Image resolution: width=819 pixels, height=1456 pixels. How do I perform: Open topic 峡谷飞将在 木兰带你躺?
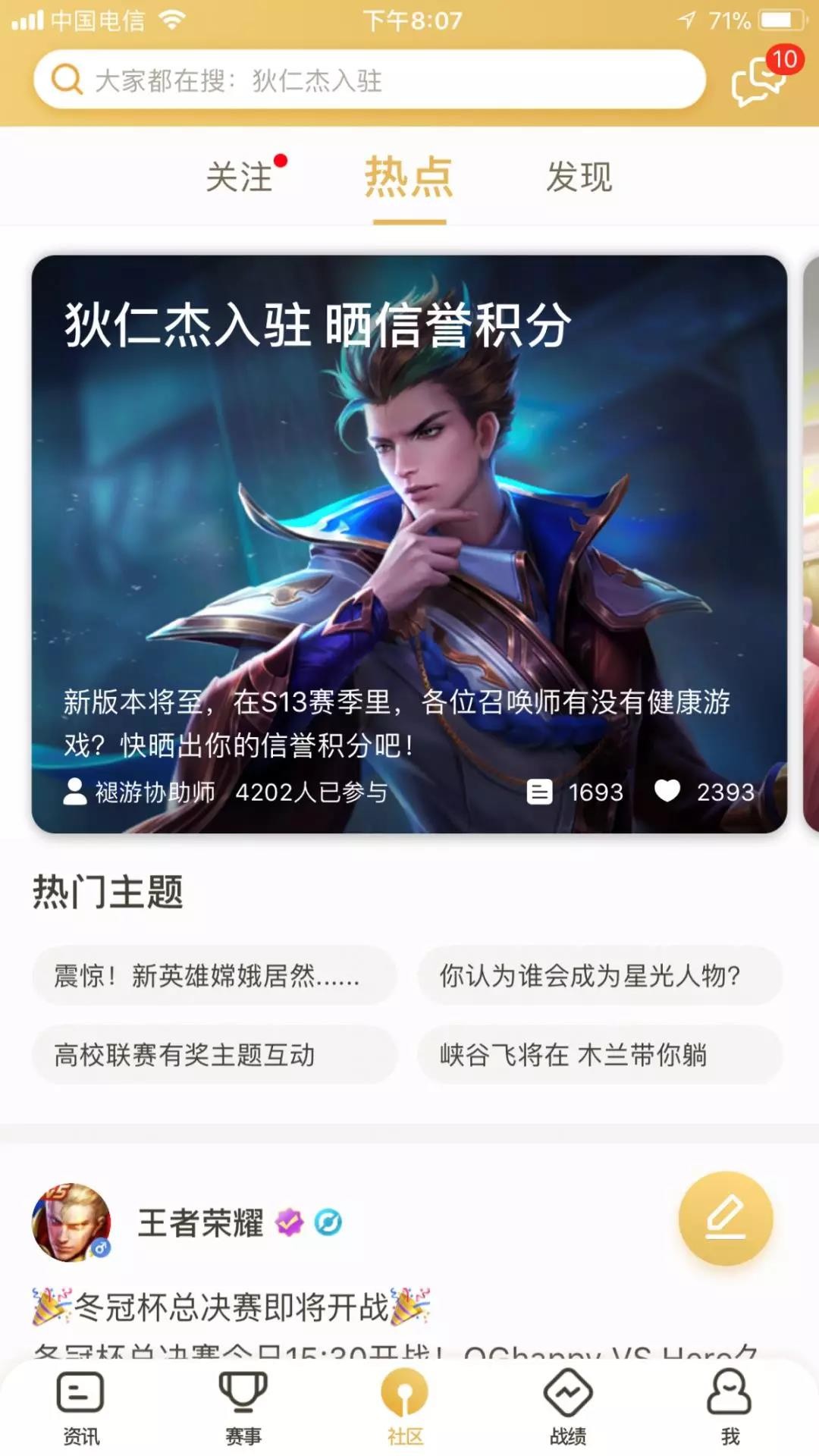click(599, 1054)
